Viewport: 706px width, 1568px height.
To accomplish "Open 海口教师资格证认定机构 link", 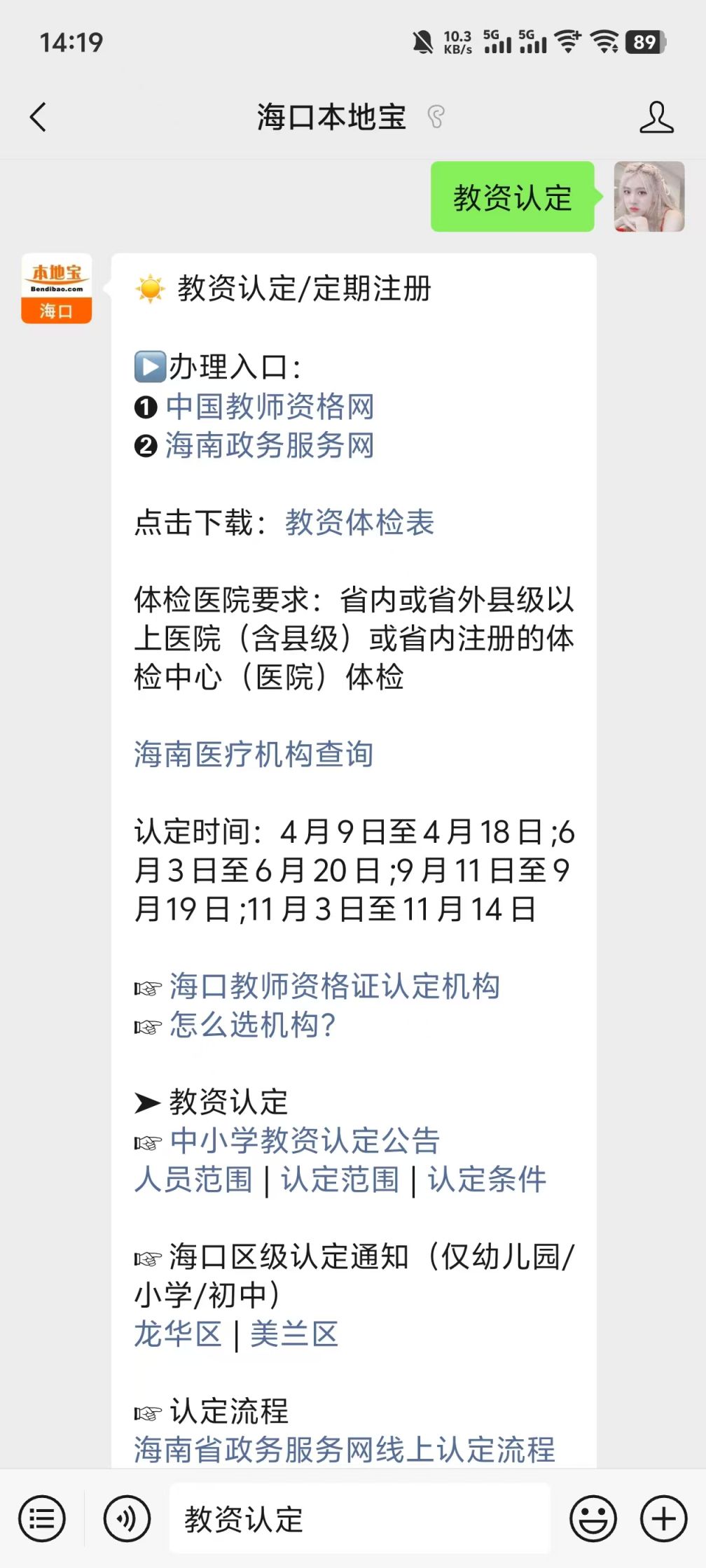I will (x=335, y=986).
